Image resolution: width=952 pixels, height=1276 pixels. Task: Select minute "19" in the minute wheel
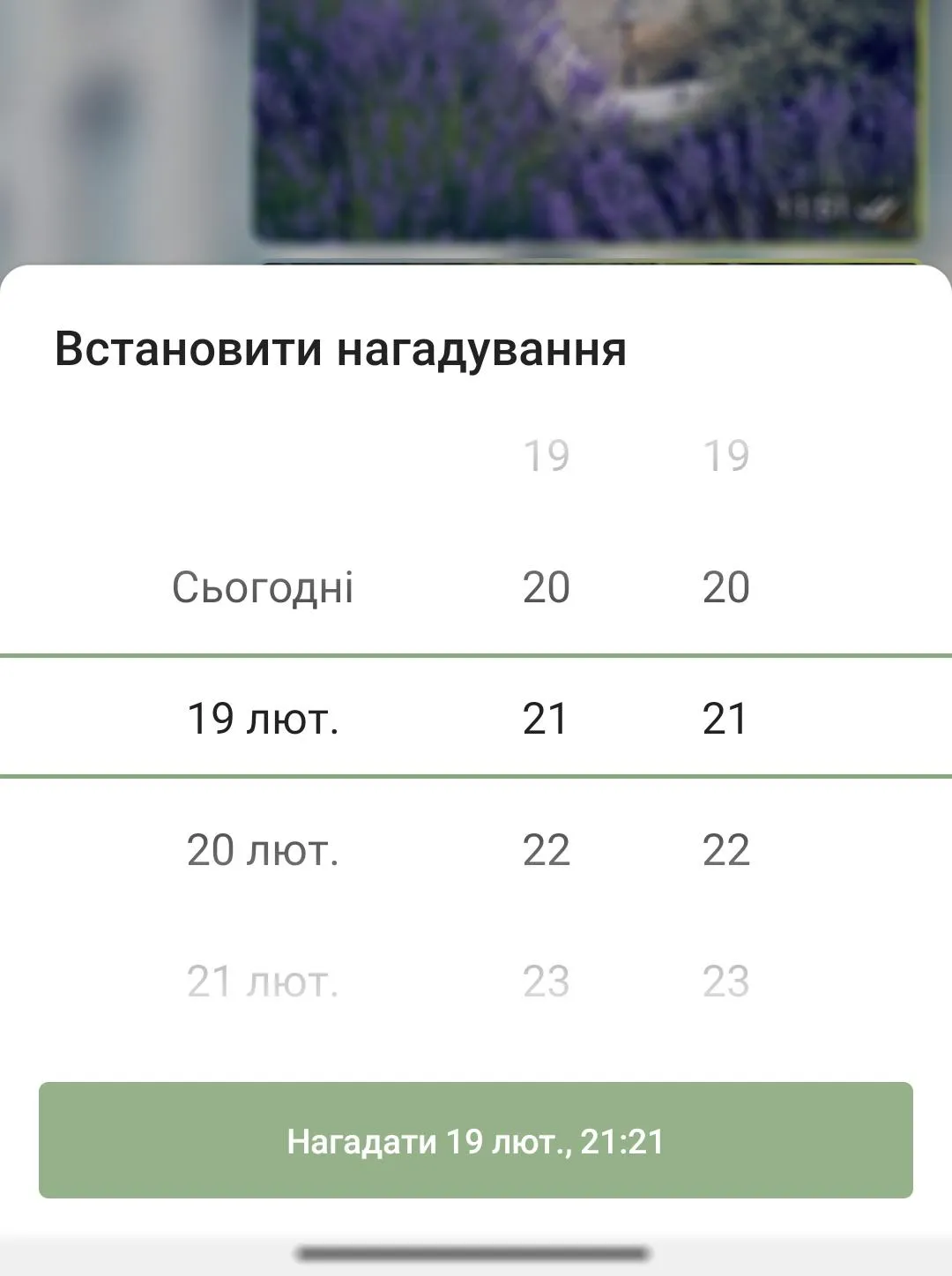[x=727, y=454]
